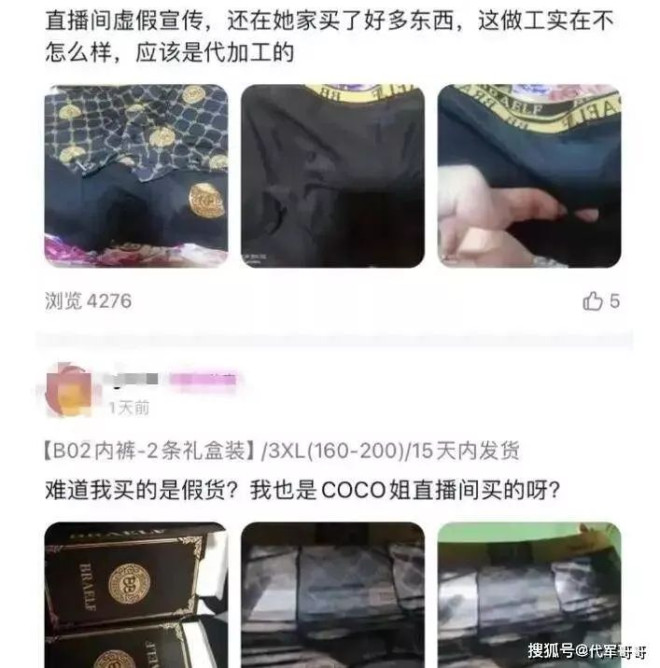This screenshot has width=660, height=668.
Task: Open the middle photo in top review
Action: click(x=332, y=176)
